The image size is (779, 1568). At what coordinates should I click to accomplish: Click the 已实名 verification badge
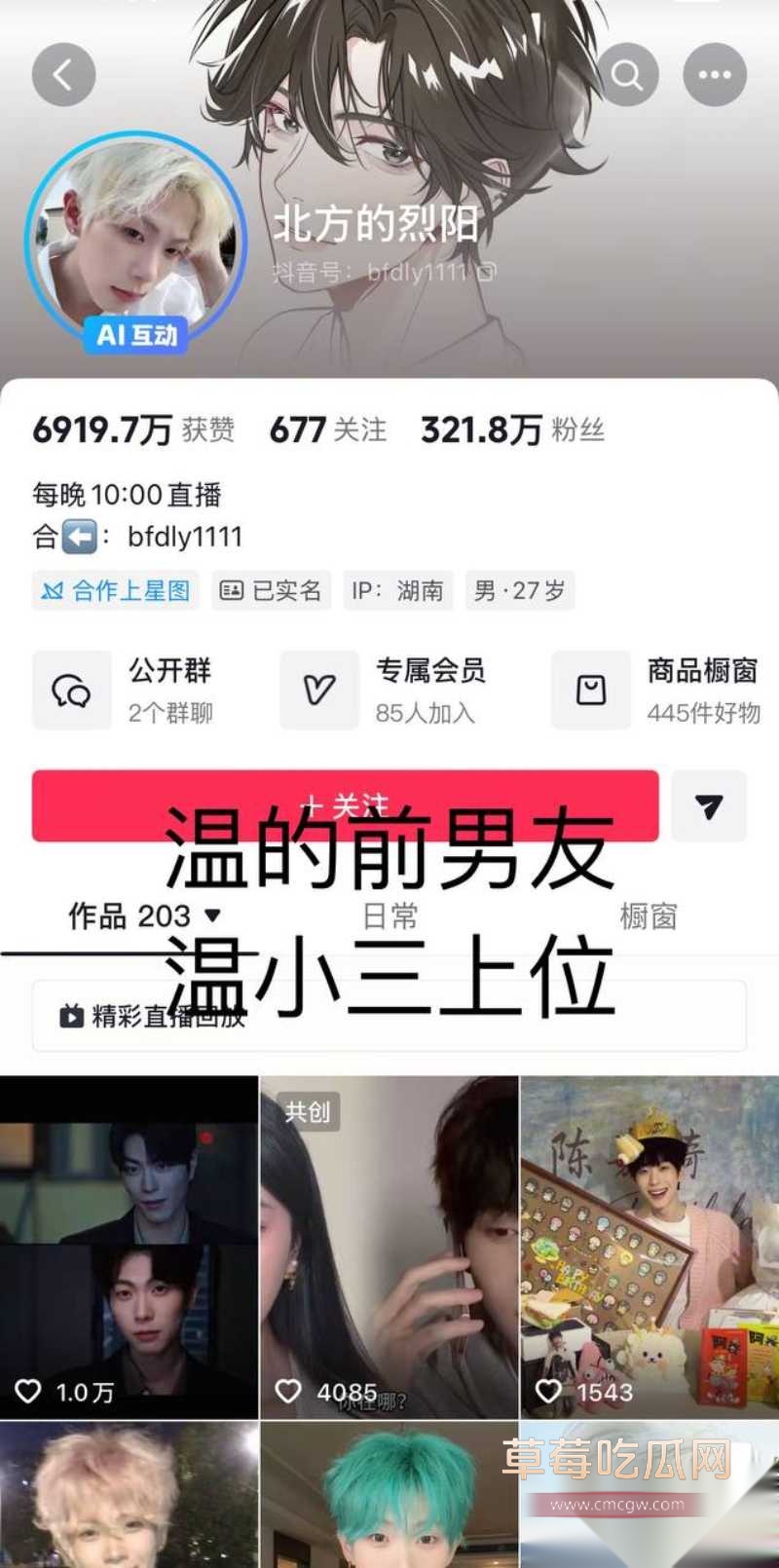click(270, 590)
